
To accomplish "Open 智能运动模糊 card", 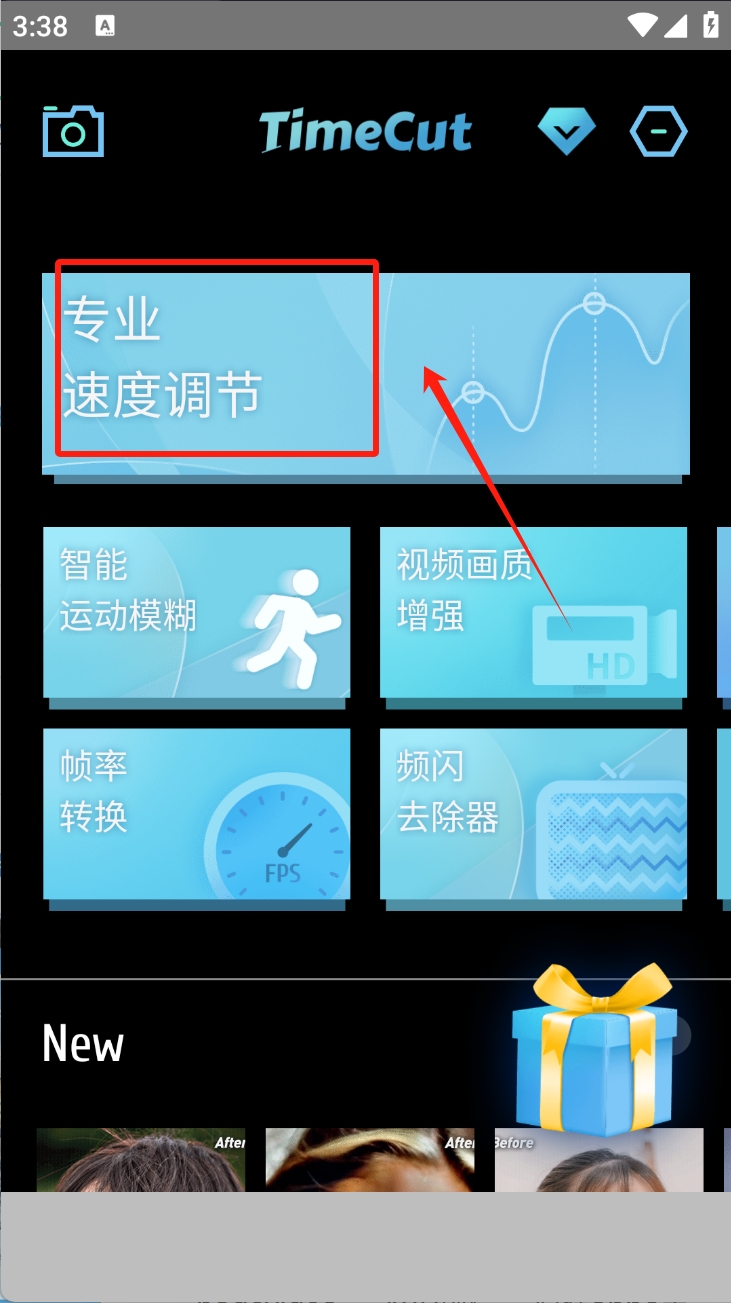I will [x=196, y=611].
